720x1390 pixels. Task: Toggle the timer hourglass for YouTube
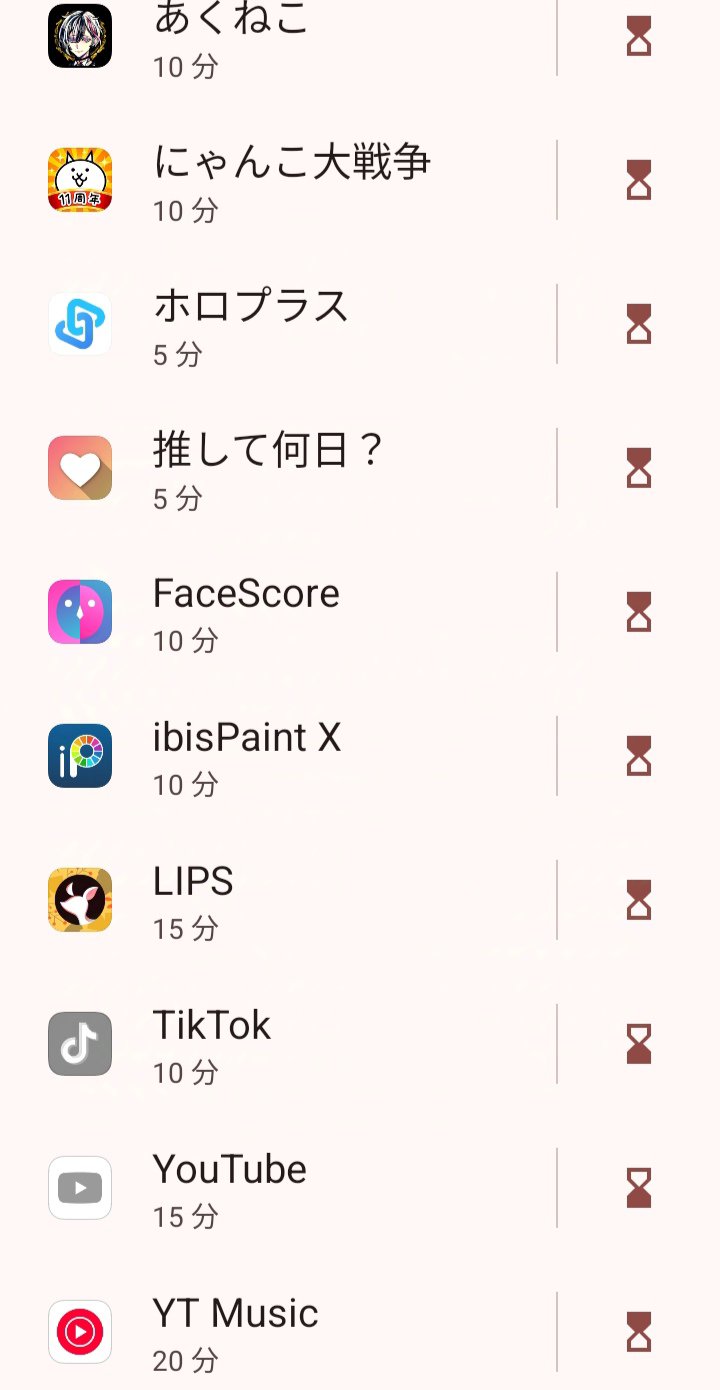click(638, 1187)
